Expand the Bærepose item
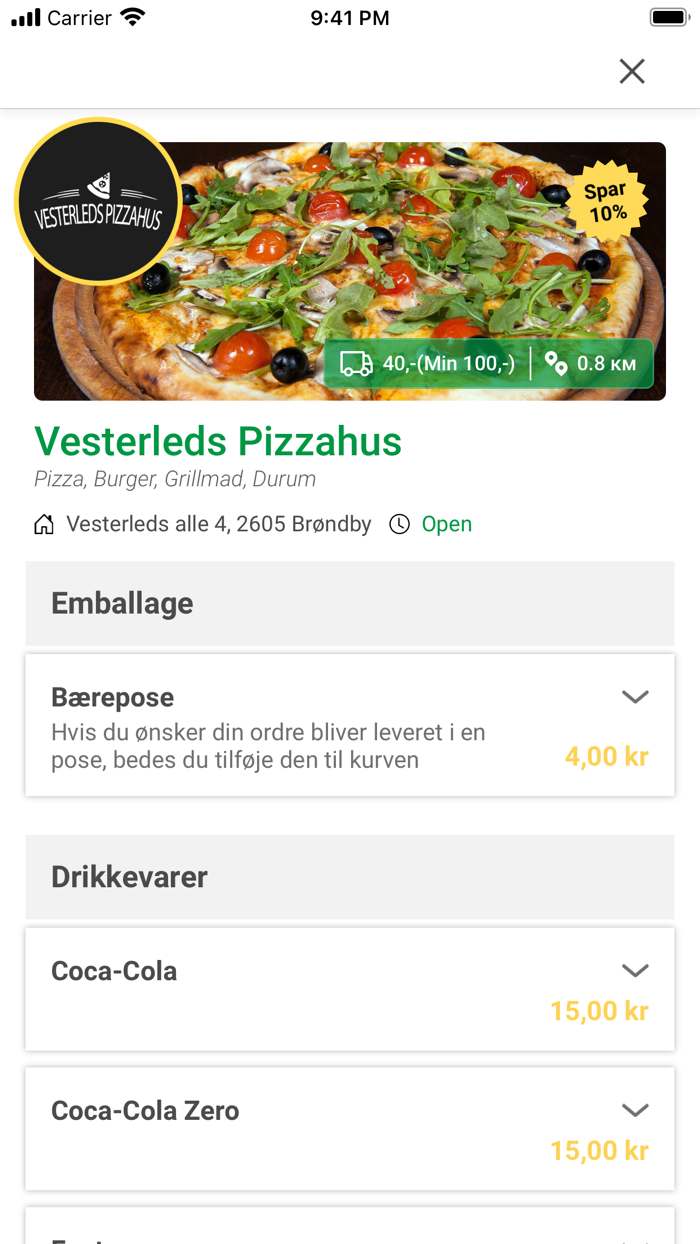This screenshot has width=700, height=1244. (635, 697)
